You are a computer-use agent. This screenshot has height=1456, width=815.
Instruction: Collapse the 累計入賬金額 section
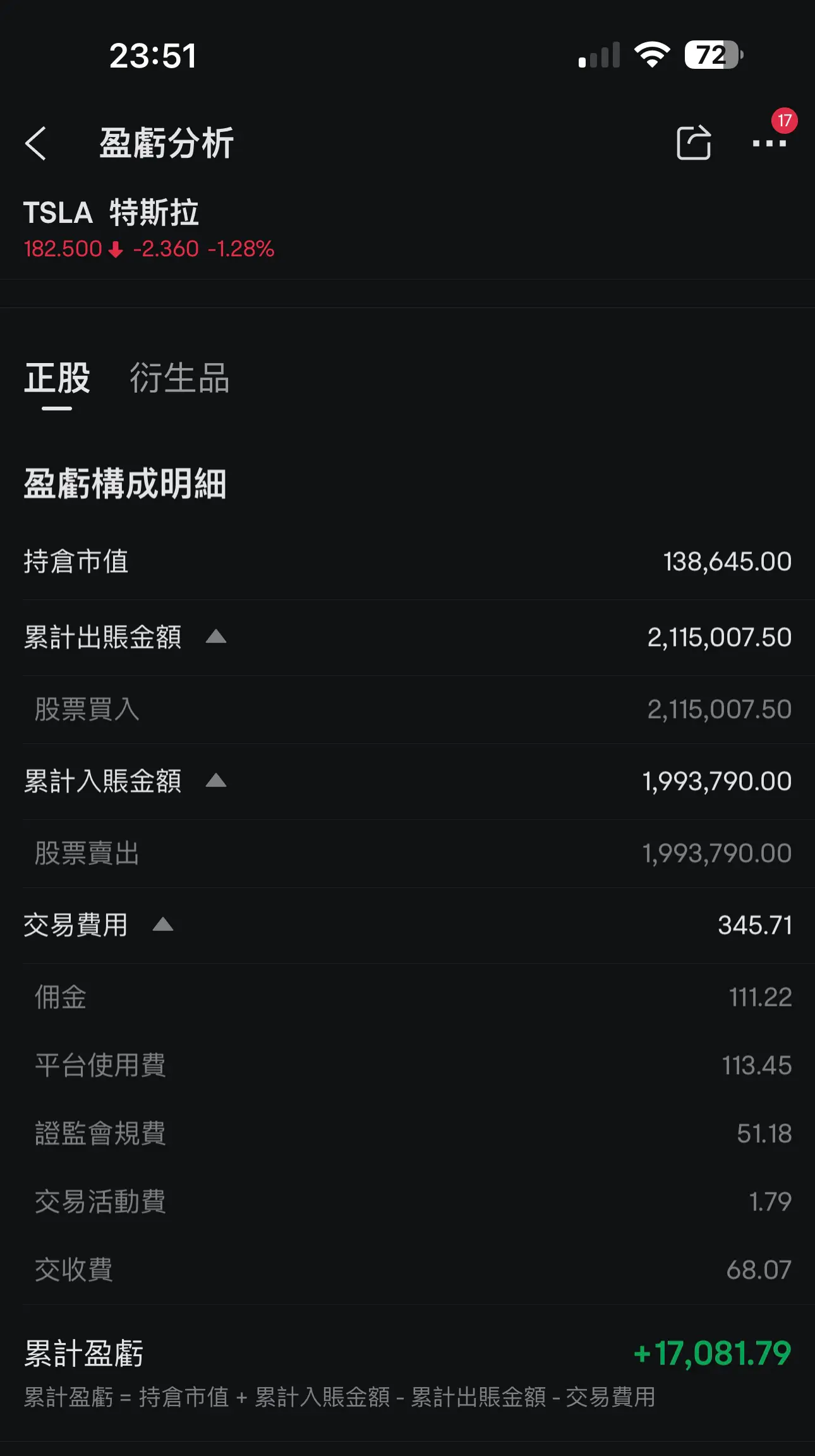tap(216, 780)
